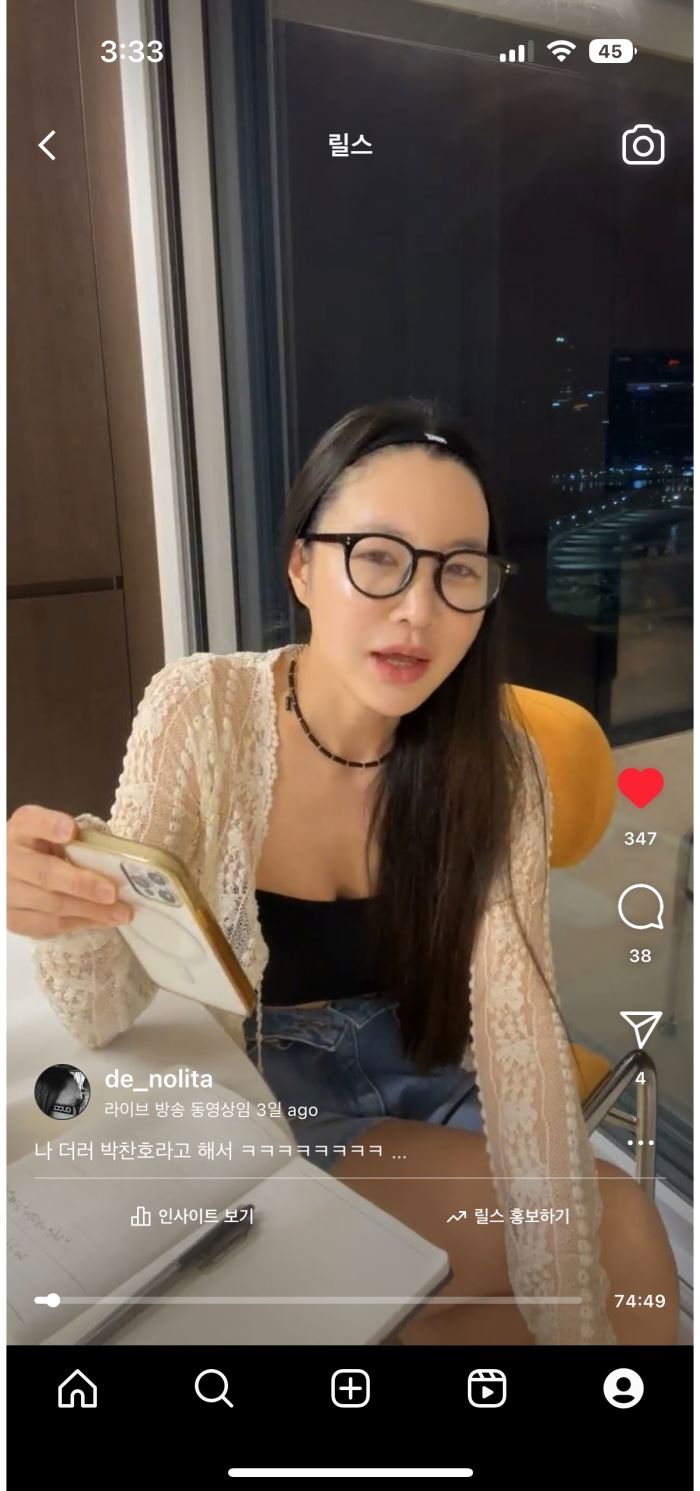The image size is (700, 1491).
Task: Seek the video using the progress bar
Action: click(x=308, y=1300)
